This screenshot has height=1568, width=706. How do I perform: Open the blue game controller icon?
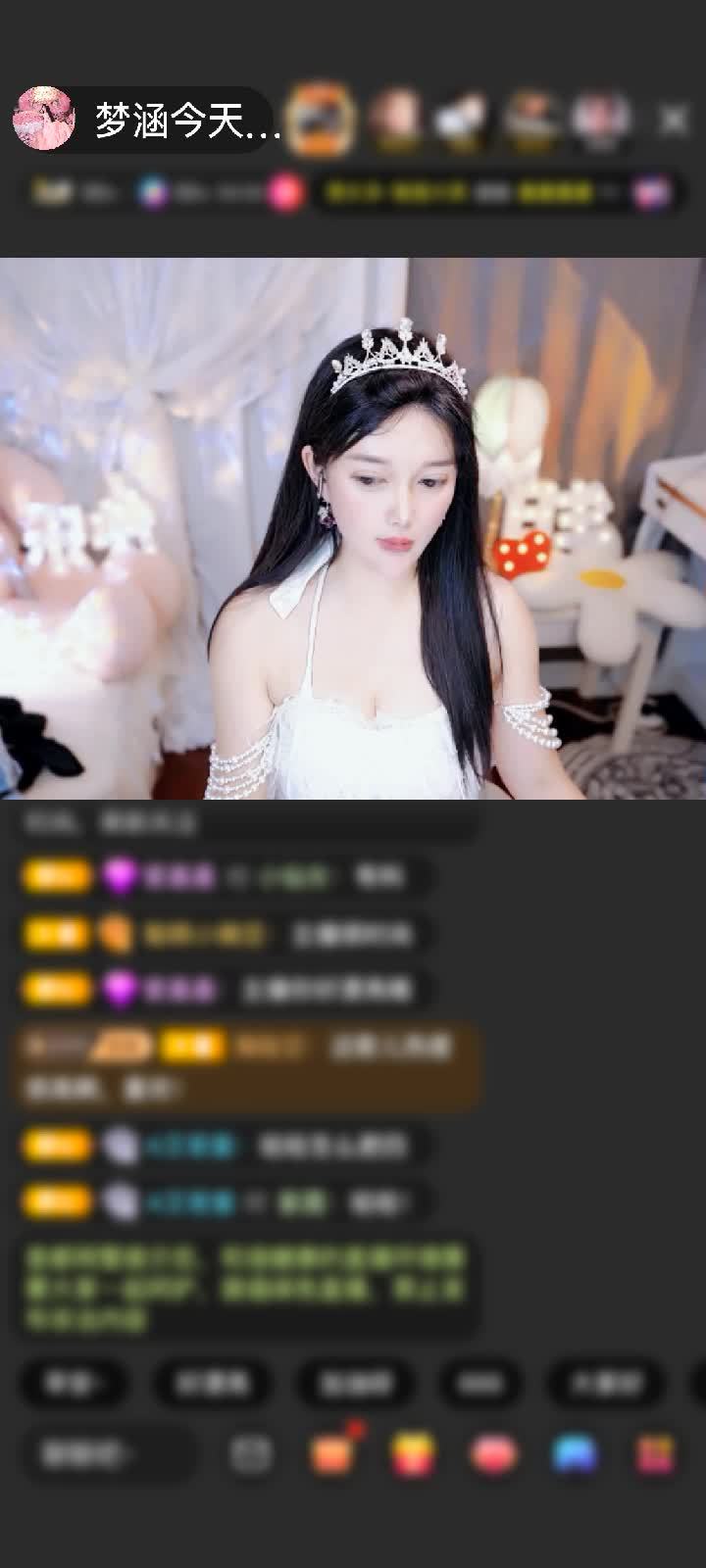pos(575,1454)
